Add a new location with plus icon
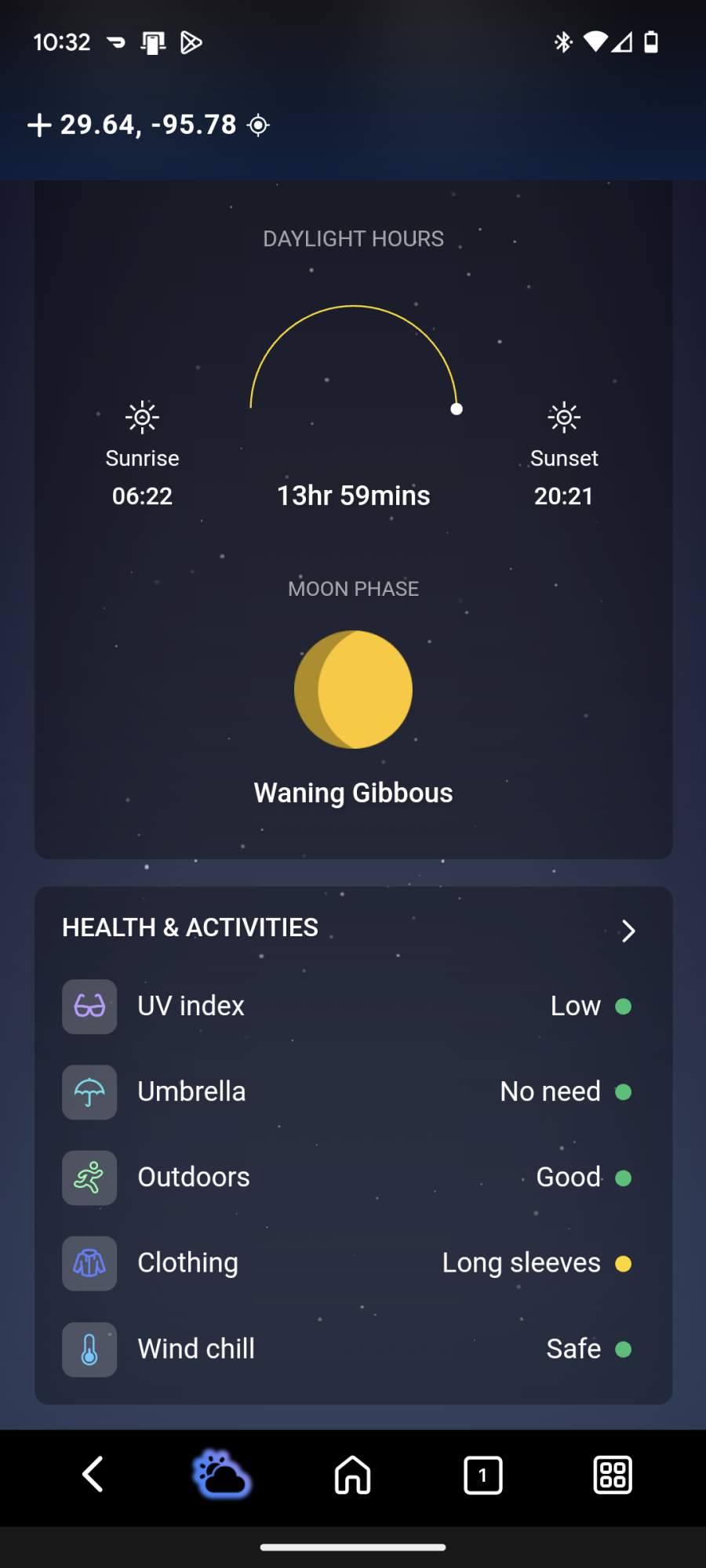This screenshot has height=1568, width=706. click(x=39, y=125)
